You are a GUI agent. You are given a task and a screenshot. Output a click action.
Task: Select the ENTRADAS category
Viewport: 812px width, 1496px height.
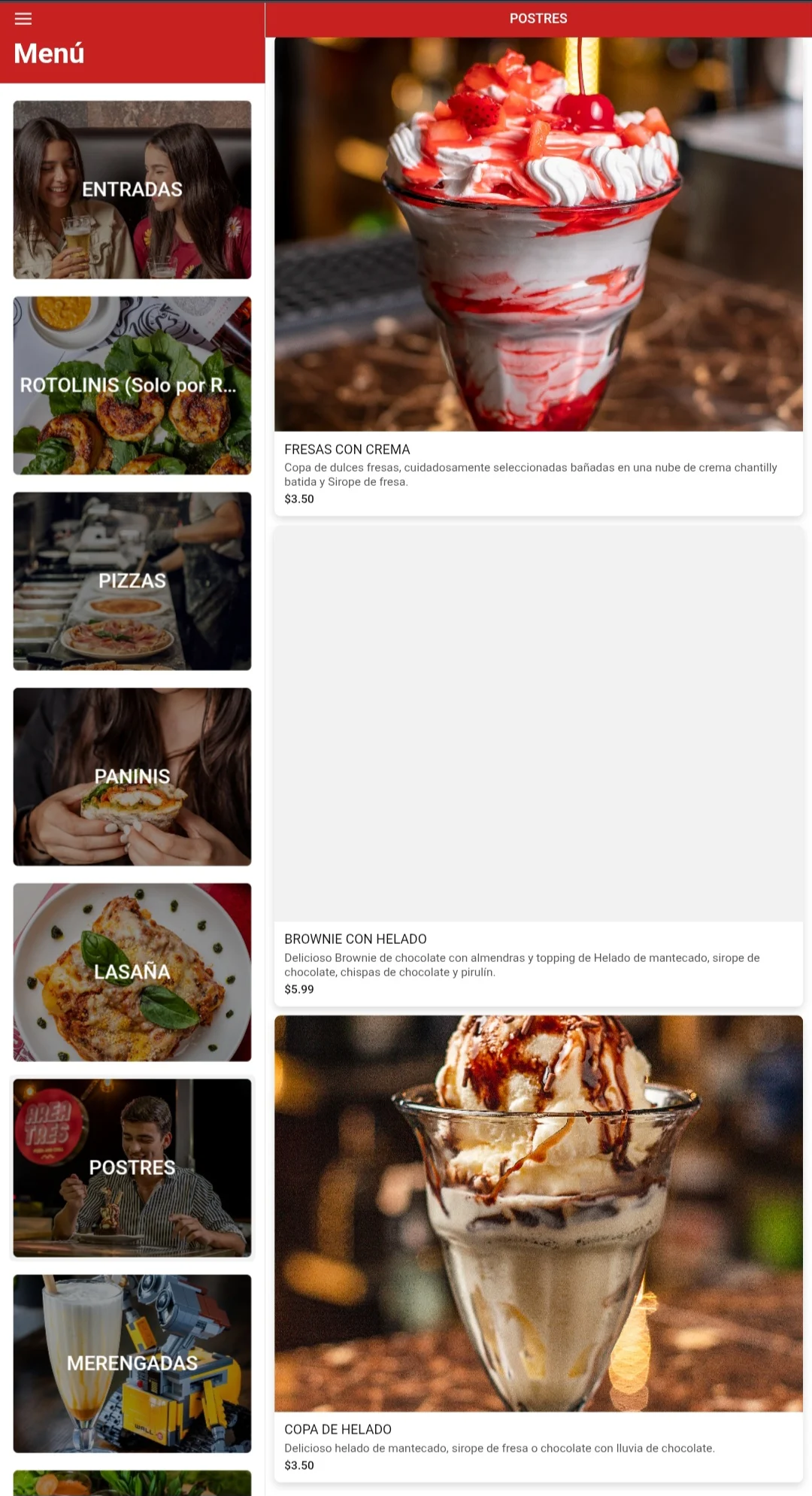[x=132, y=190]
